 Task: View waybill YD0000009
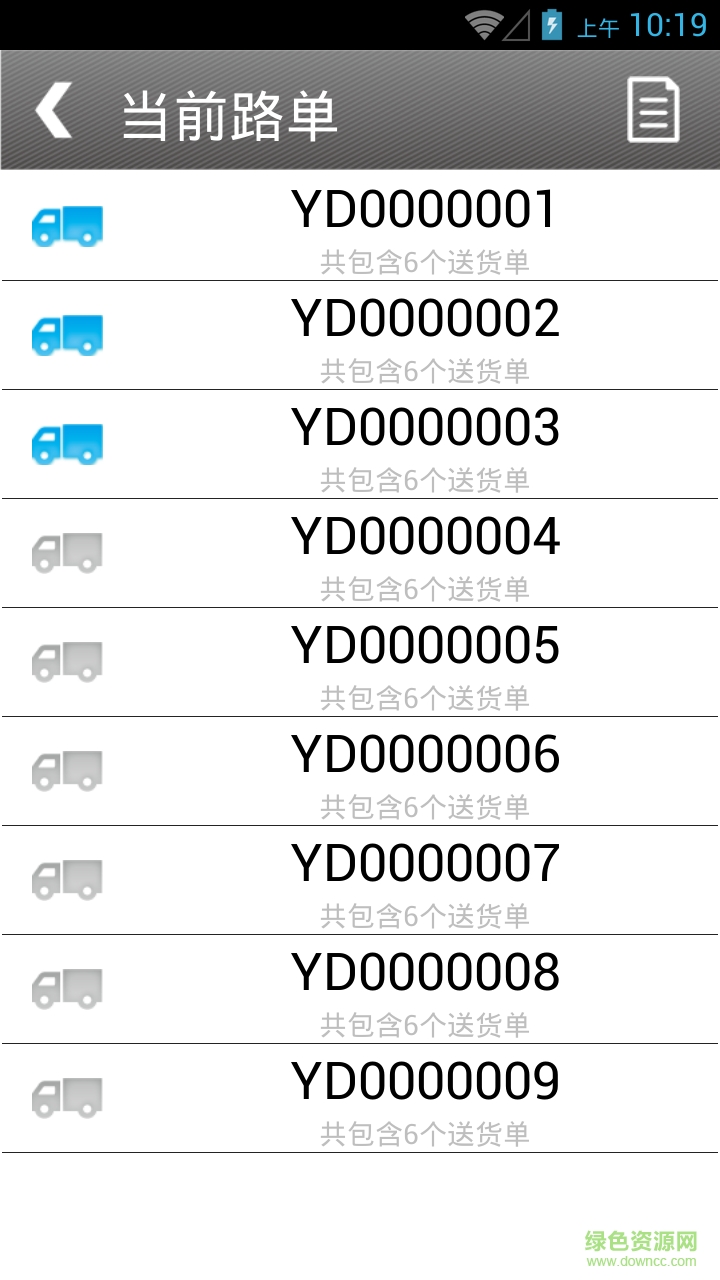425,1098
